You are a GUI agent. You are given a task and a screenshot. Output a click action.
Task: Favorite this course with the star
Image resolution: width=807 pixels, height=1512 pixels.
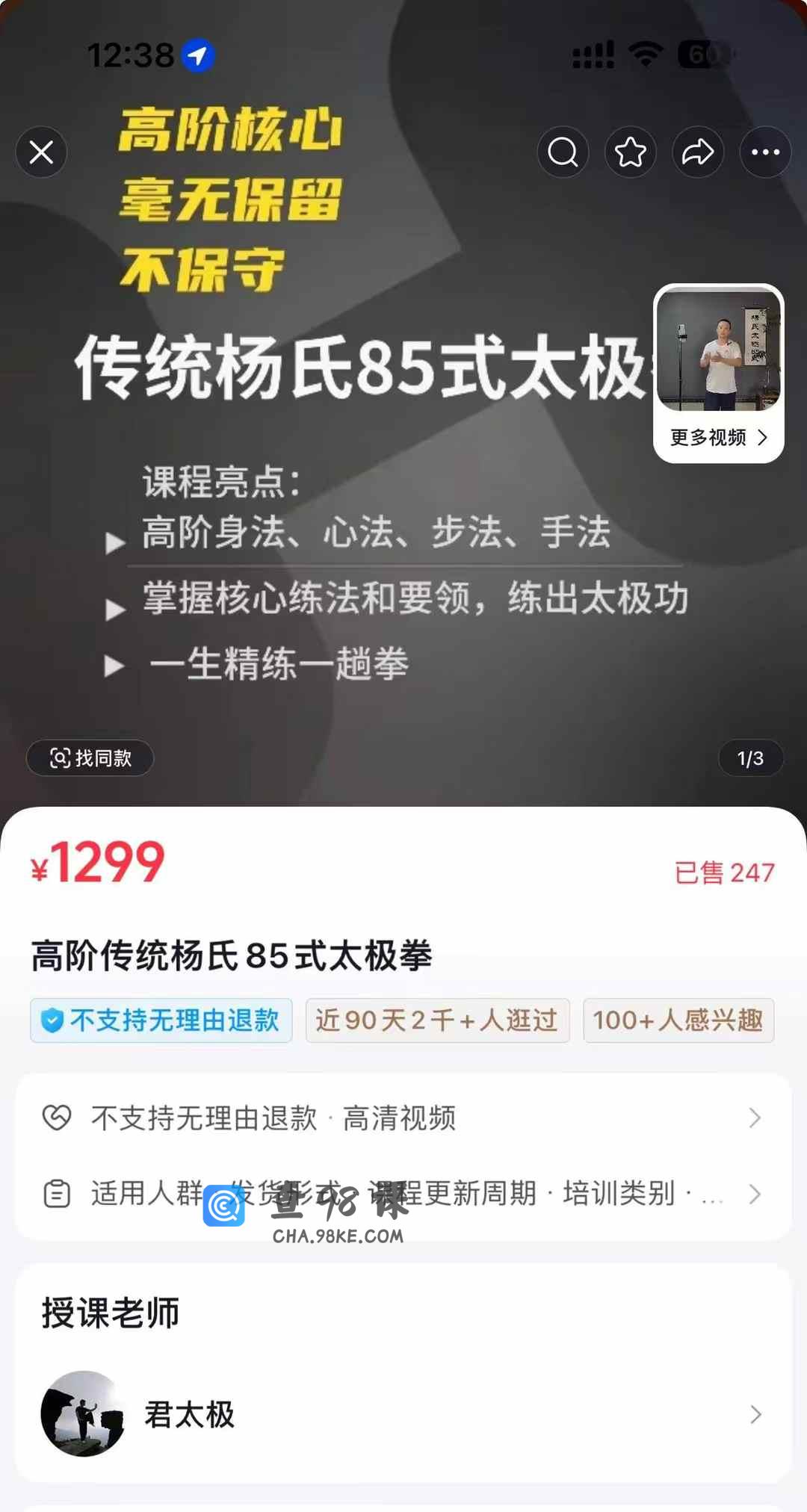[630, 152]
